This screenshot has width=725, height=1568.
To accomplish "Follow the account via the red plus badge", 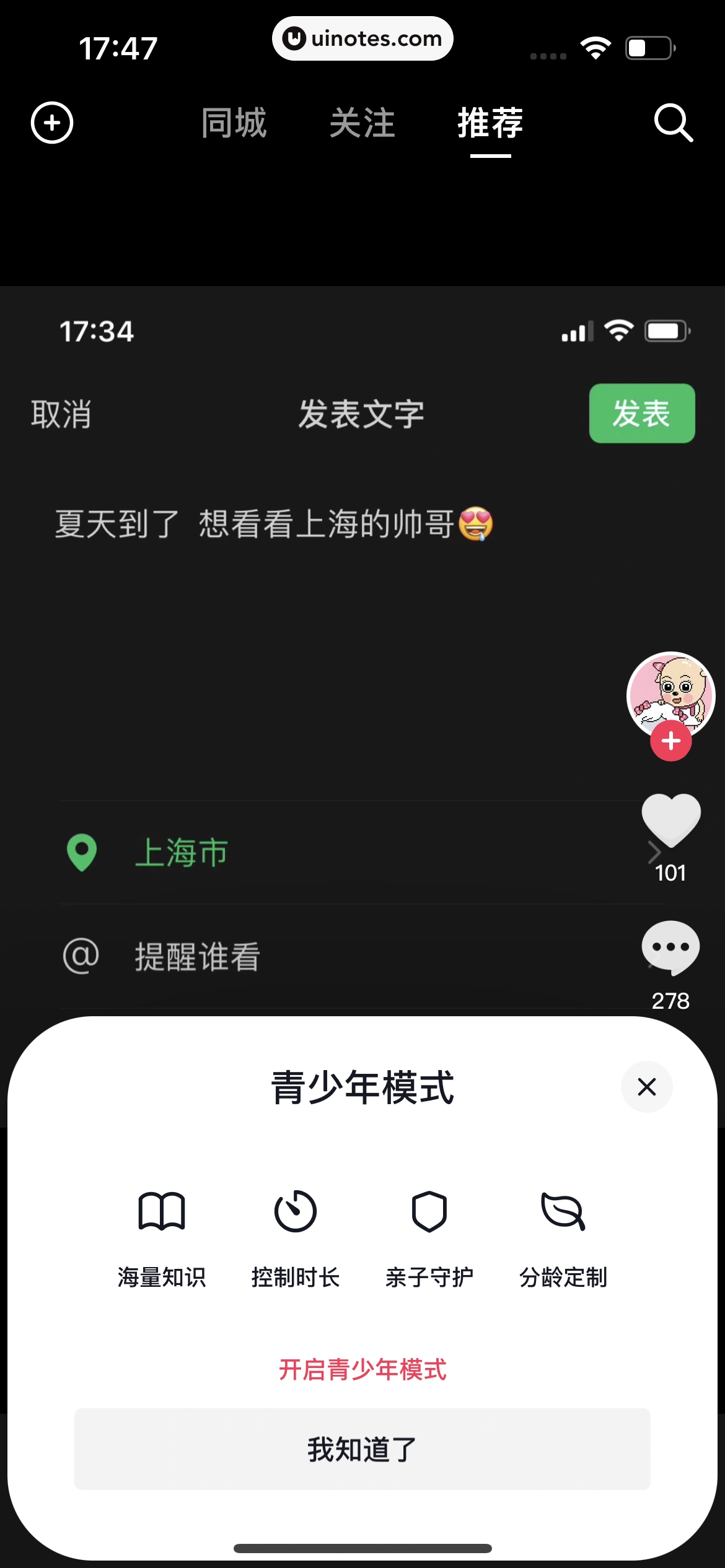I will point(670,739).
